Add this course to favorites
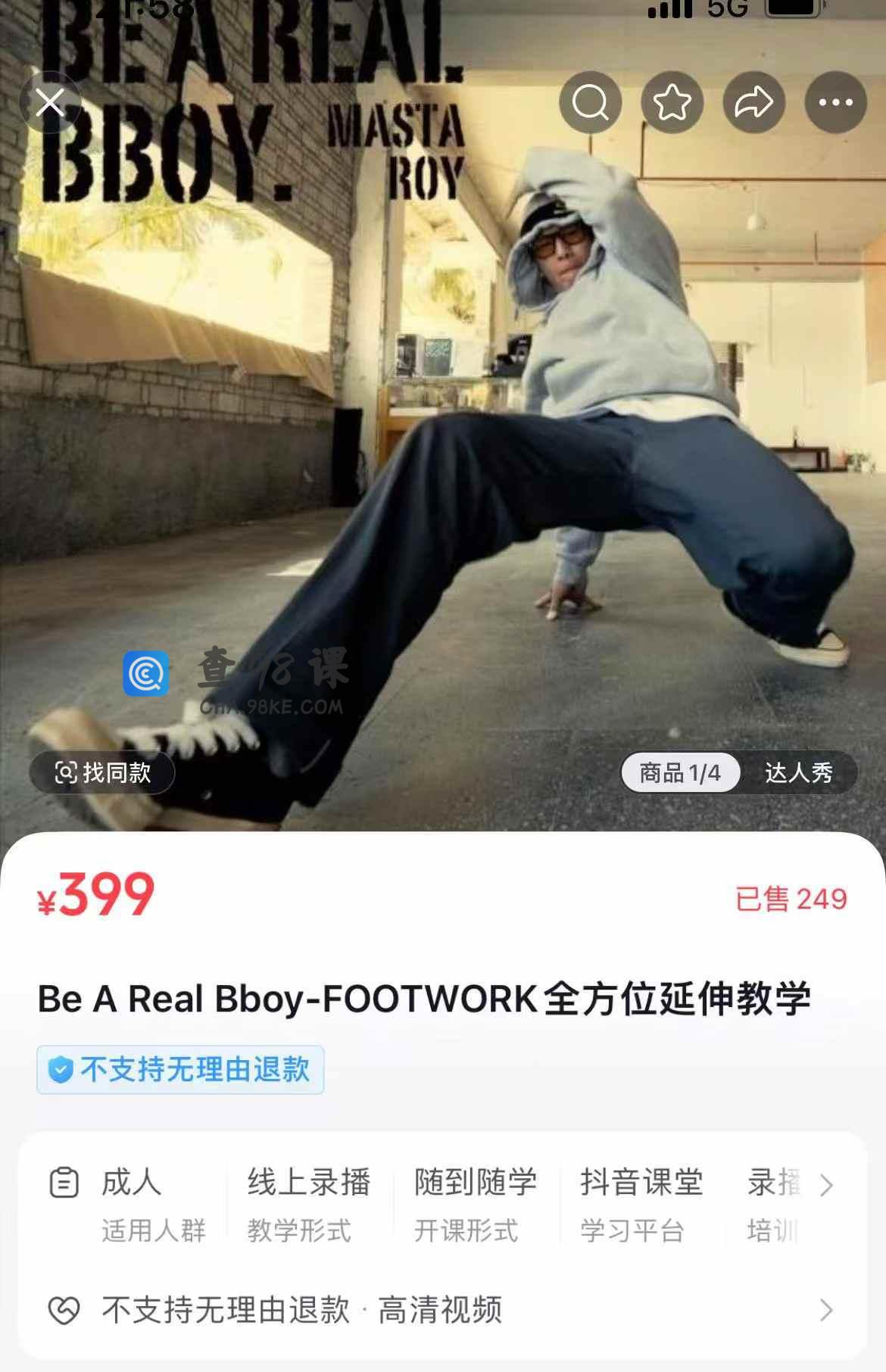886x1372 pixels. click(672, 102)
